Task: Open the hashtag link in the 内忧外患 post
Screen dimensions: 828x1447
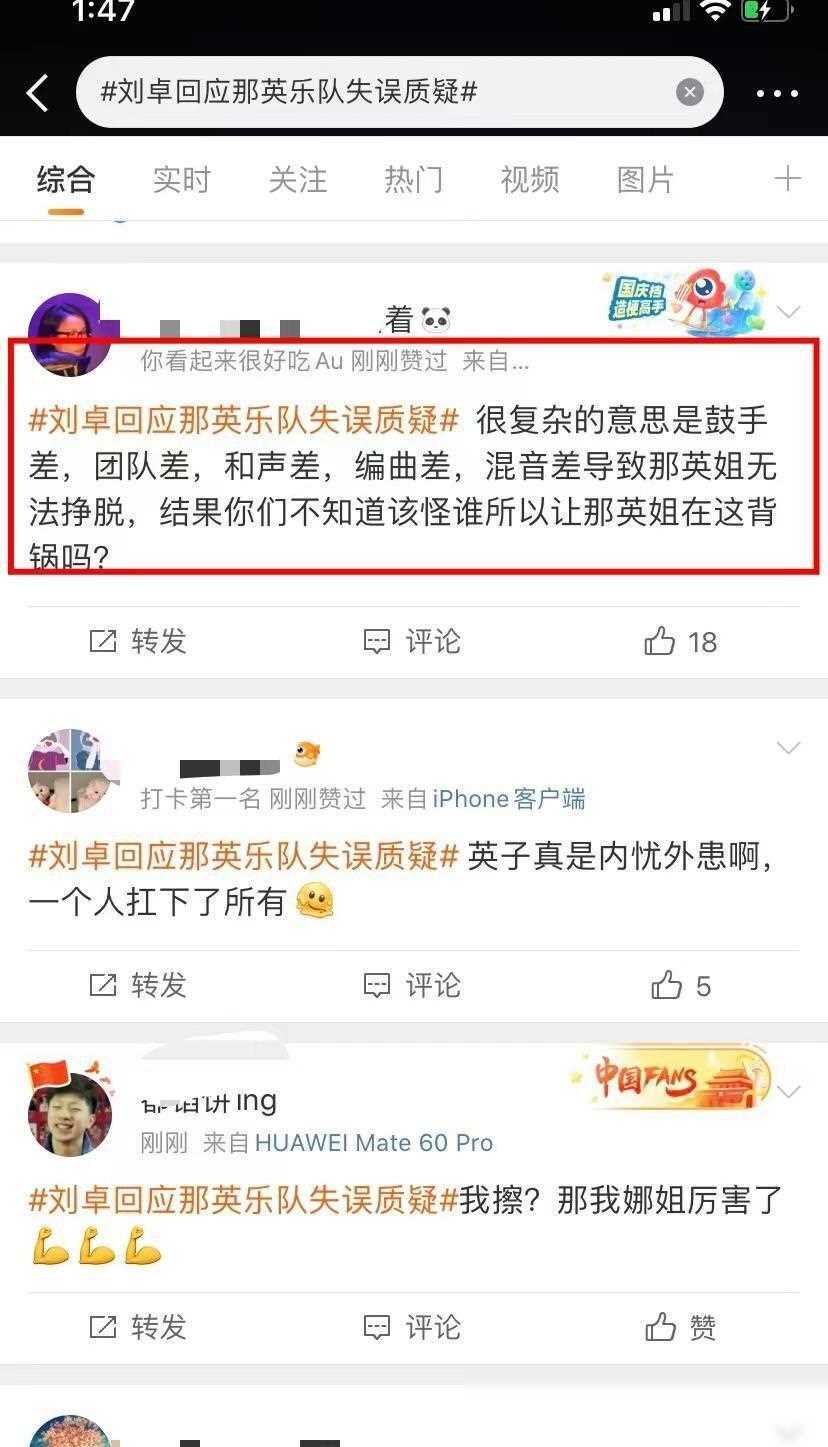Action: pyautogui.click(x=244, y=857)
